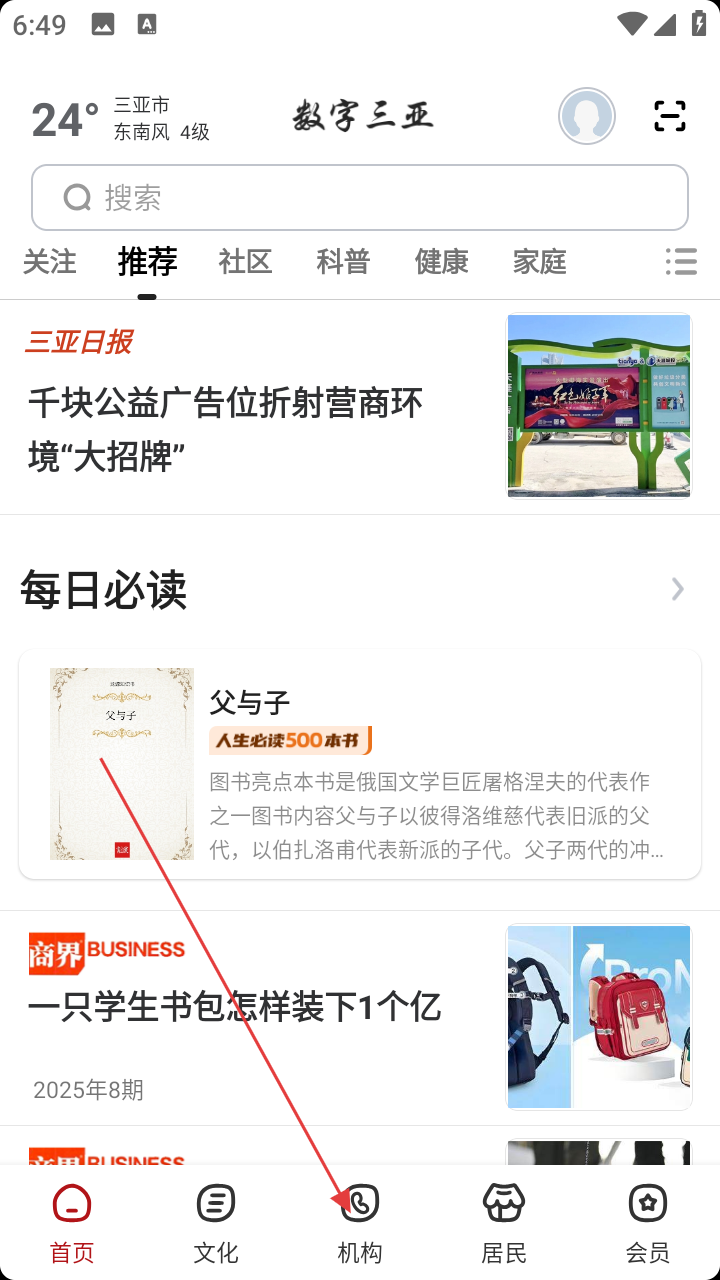720x1280 pixels.
Task: Open the profile avatar
Action: [586, 117]
